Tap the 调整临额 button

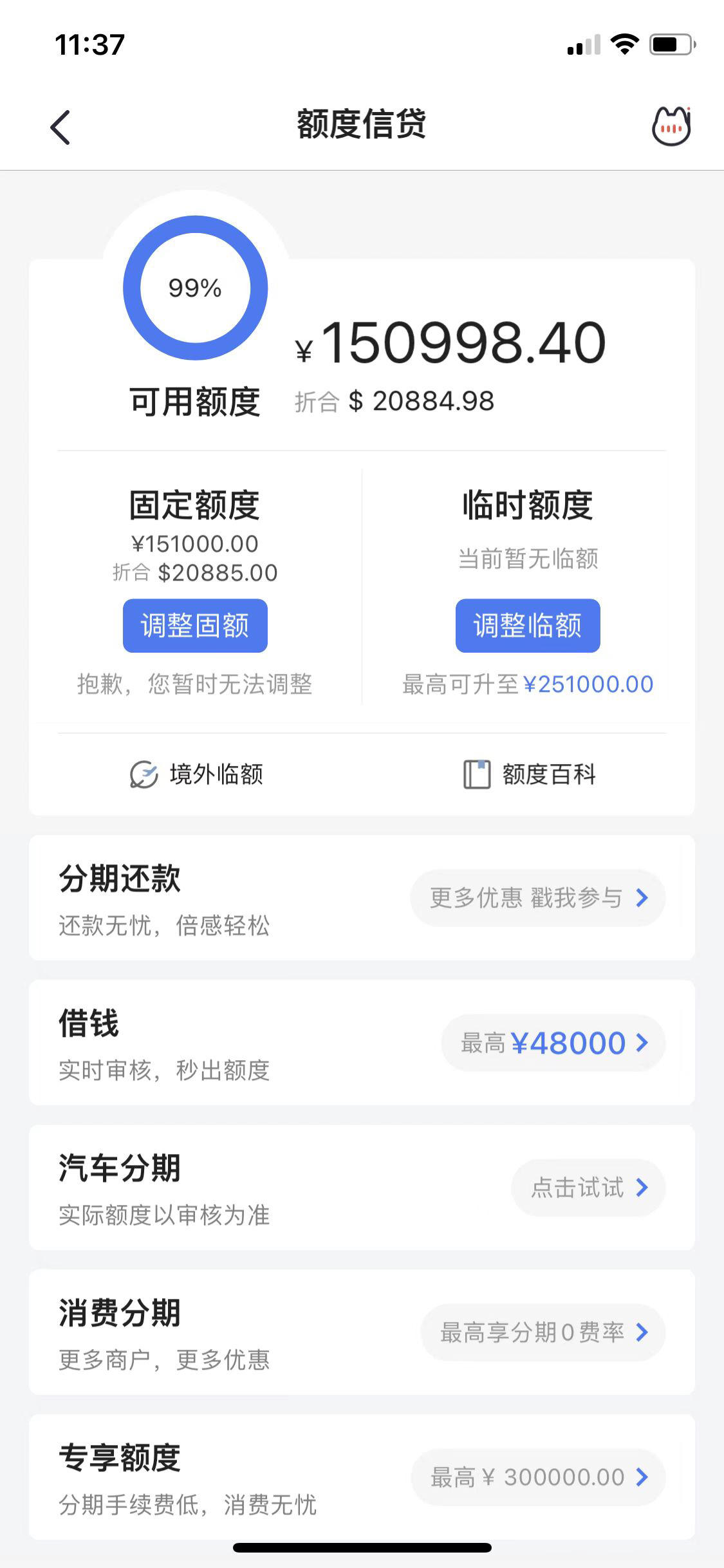528,626
